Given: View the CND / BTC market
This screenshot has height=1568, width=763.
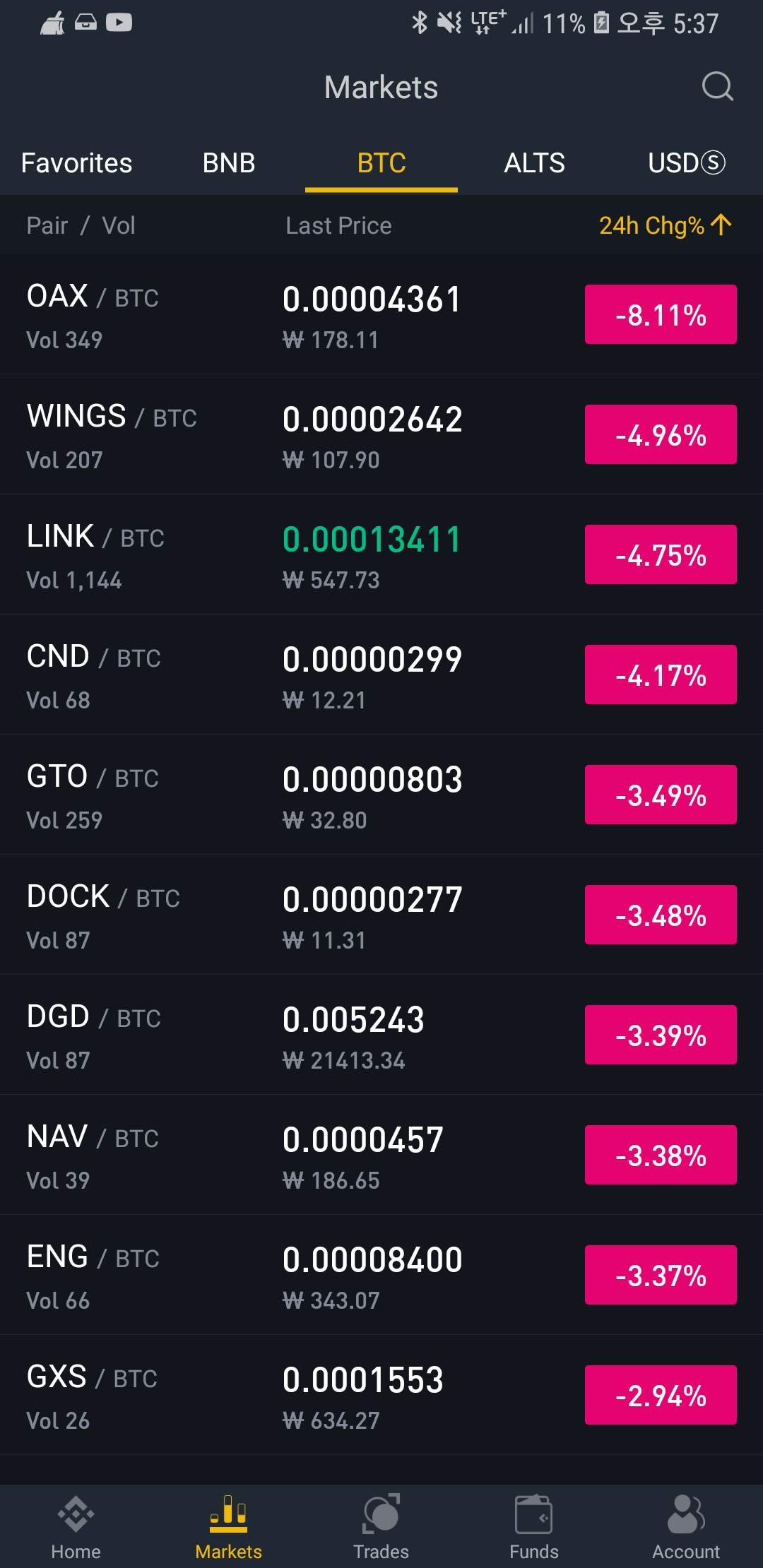Looking at the screenshot, I should coord(381,675).
